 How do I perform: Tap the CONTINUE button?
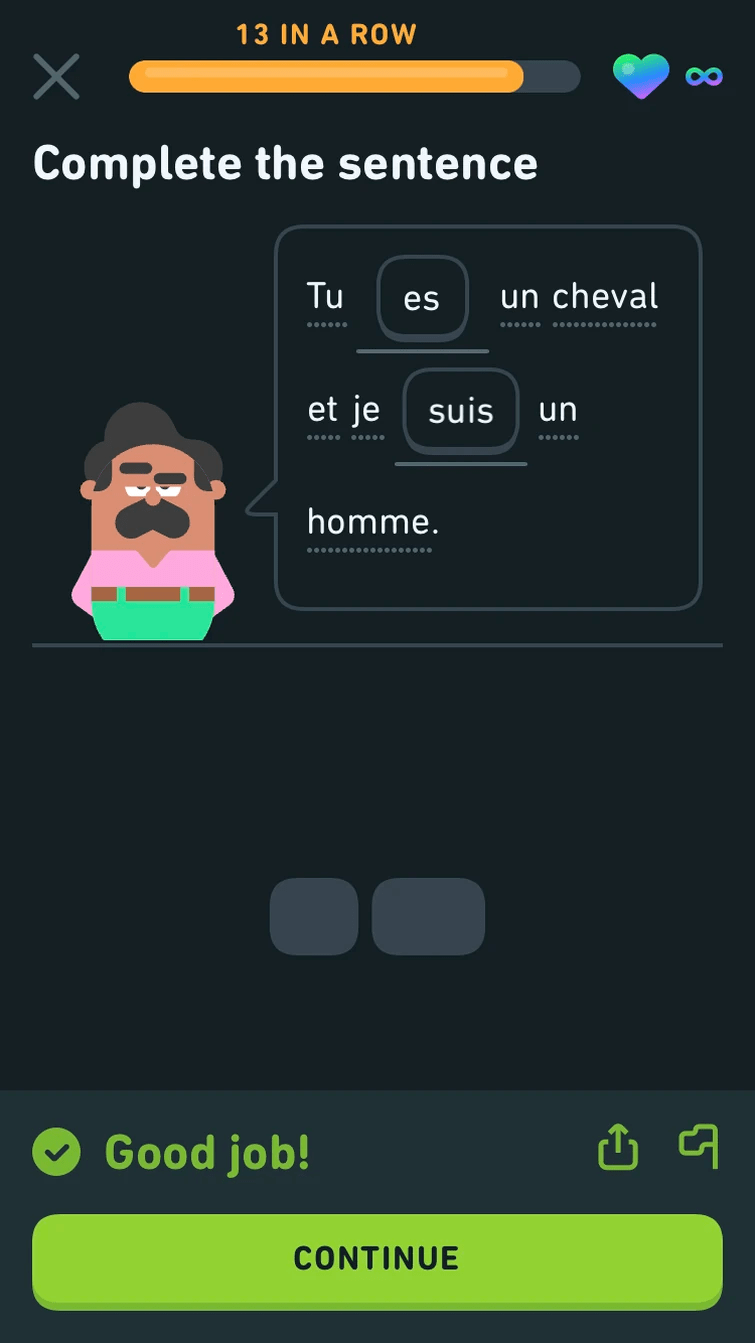tap(377, 1259)
